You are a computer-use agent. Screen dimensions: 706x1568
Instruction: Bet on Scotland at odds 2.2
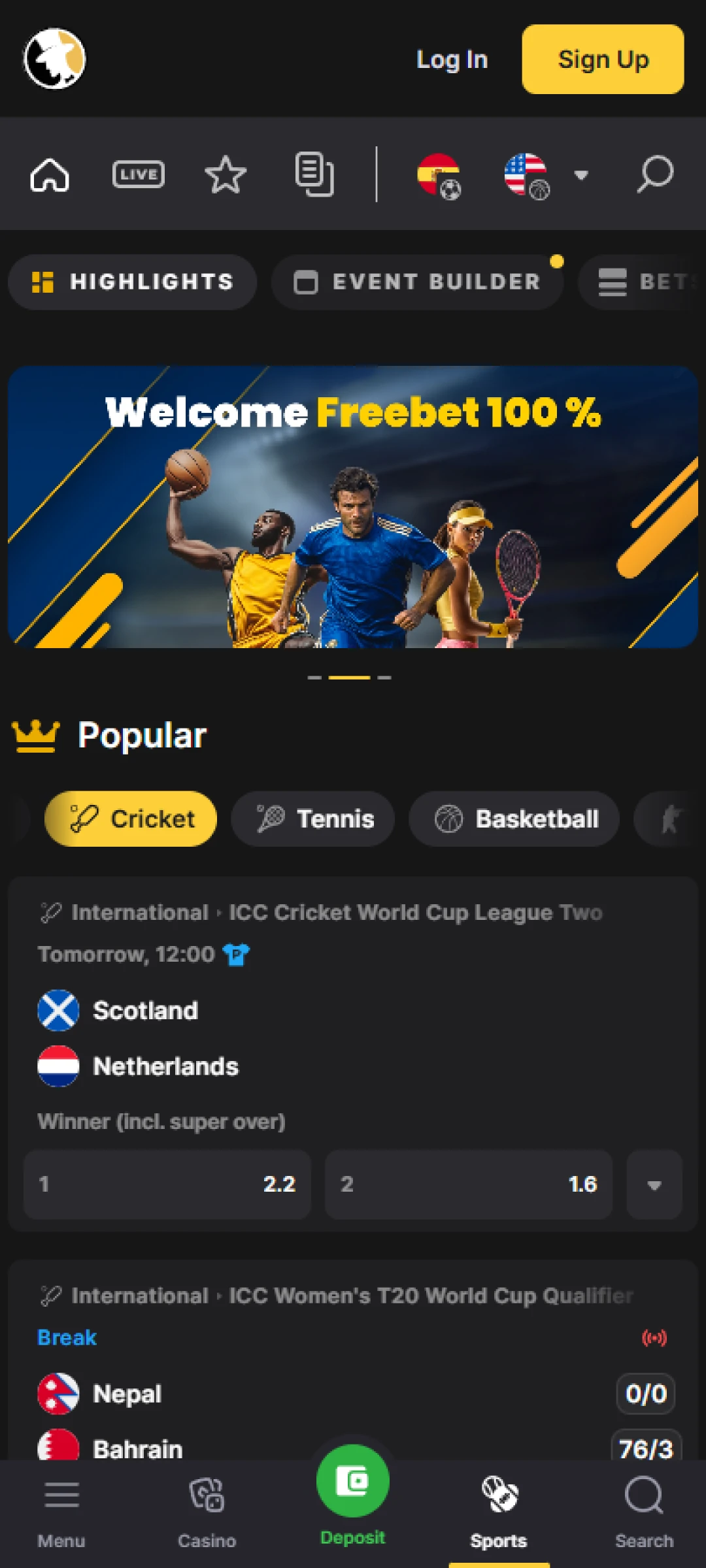(167, 1184)
